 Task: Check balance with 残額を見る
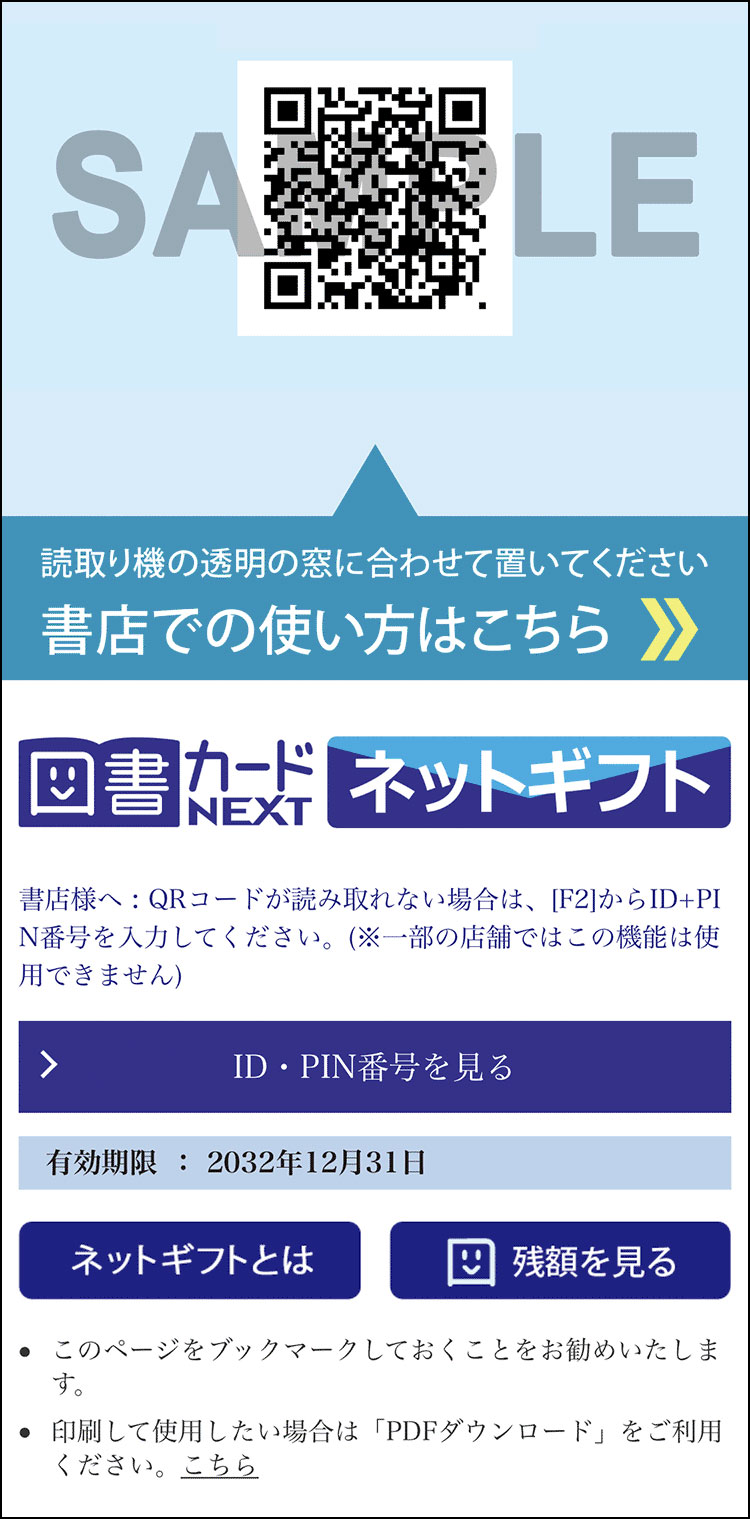[x=560, y=1260]
